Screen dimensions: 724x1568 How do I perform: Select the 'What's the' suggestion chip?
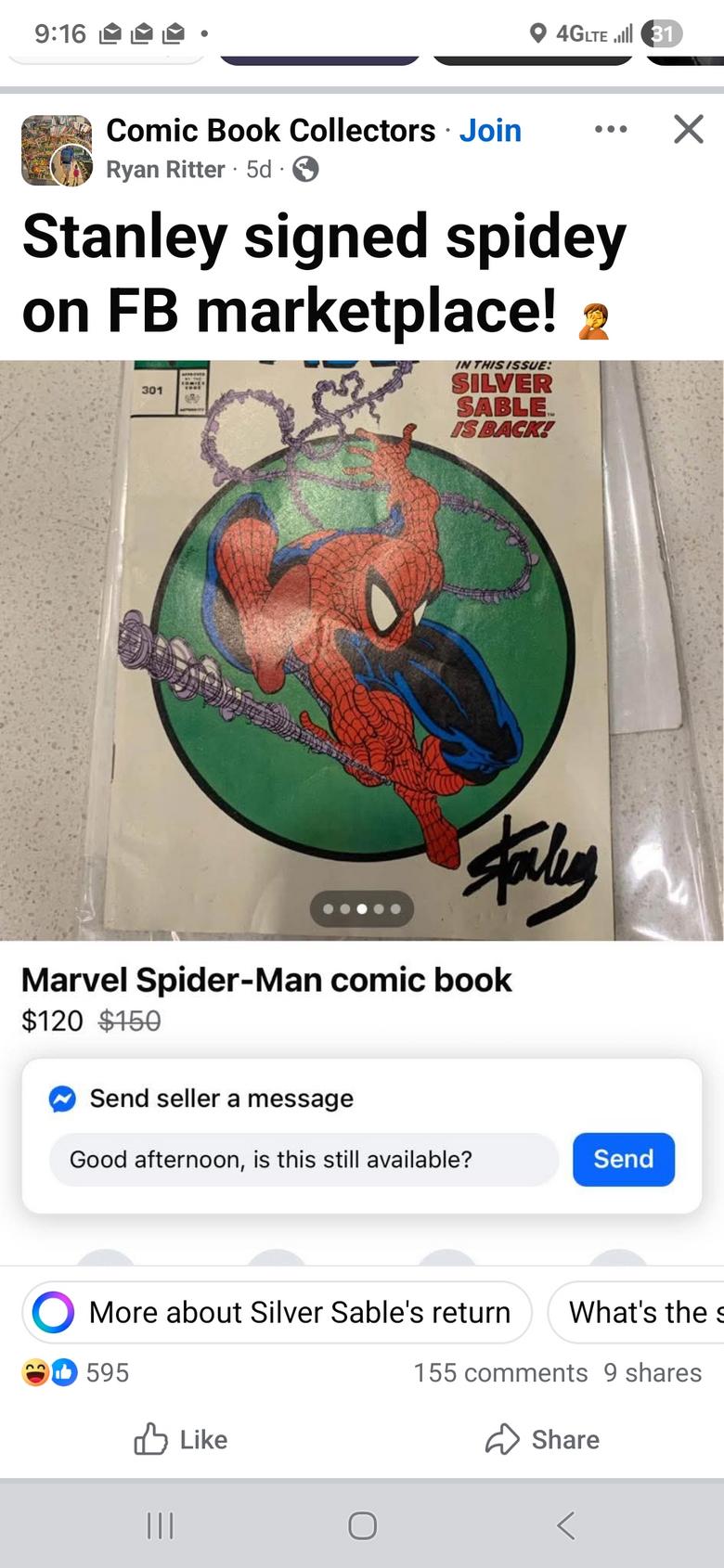pyautogui.click(x=640, y=1312)
